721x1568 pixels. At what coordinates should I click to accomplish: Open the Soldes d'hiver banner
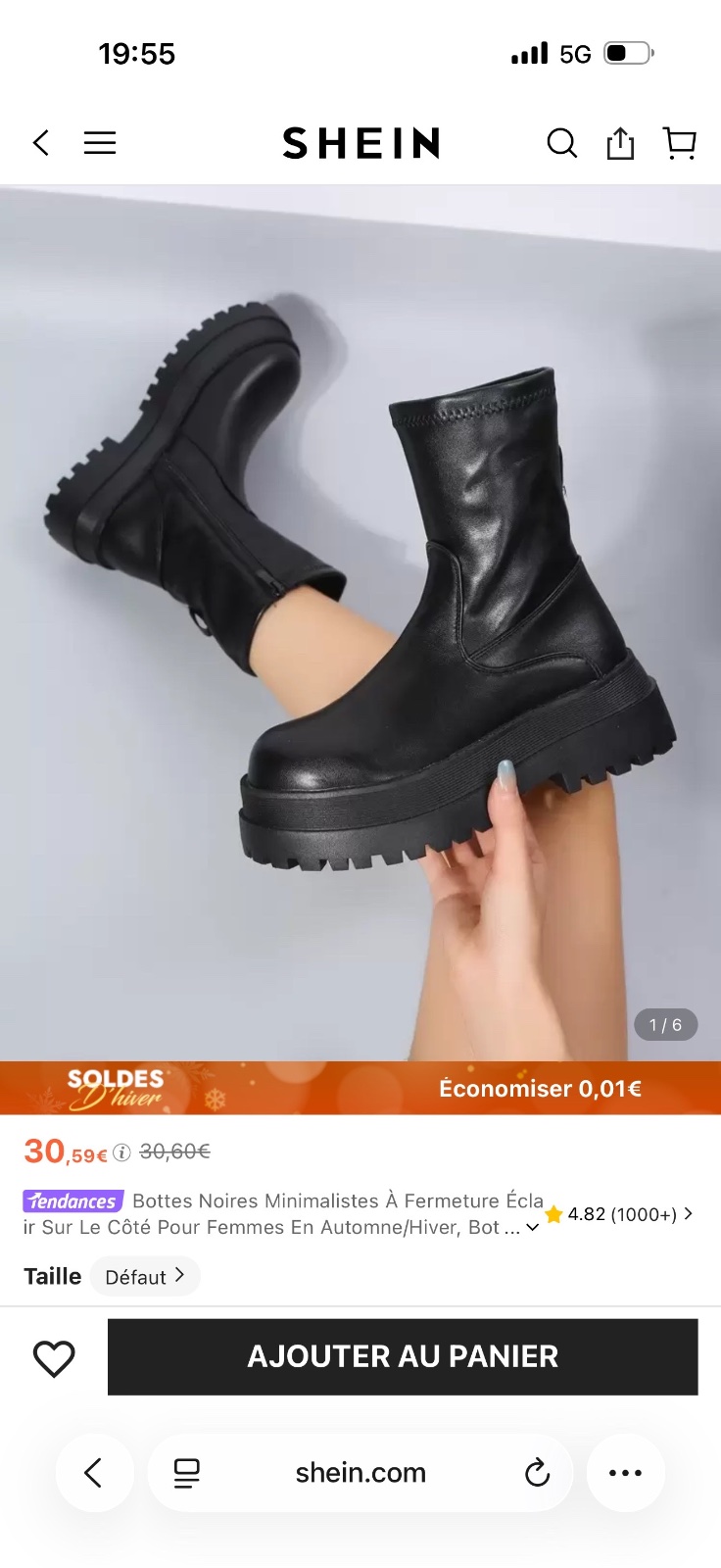coord(360,1088)
